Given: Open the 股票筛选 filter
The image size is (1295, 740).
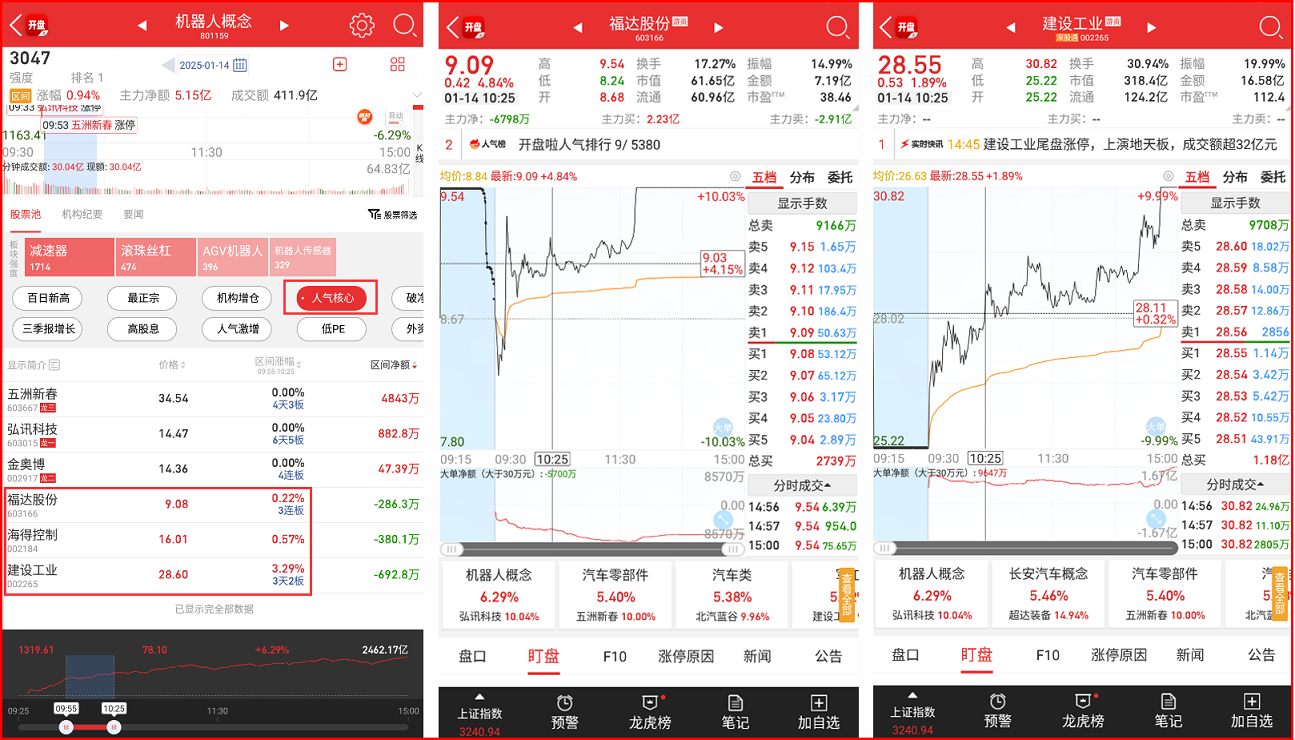Looking at the screenshot, I should click(x=392, y=214).
